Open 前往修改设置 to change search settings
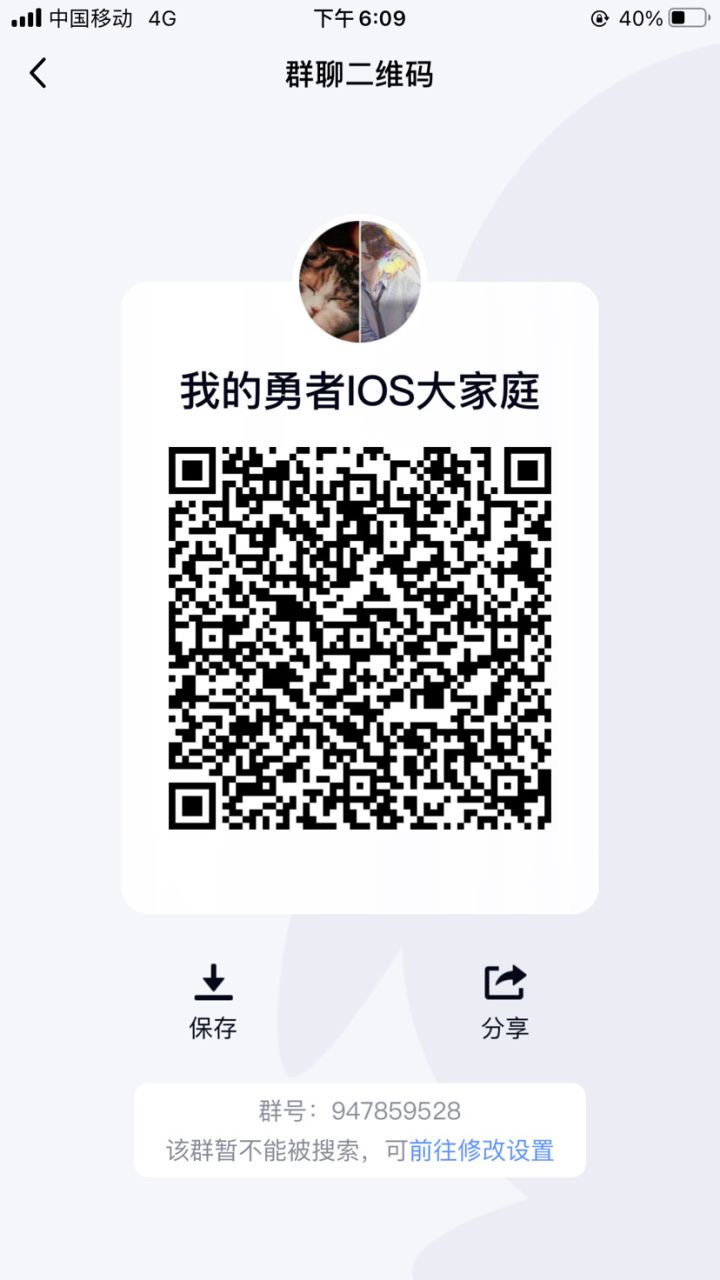The height and width of the screenshot is (1280, 720). coord(480,1151)
